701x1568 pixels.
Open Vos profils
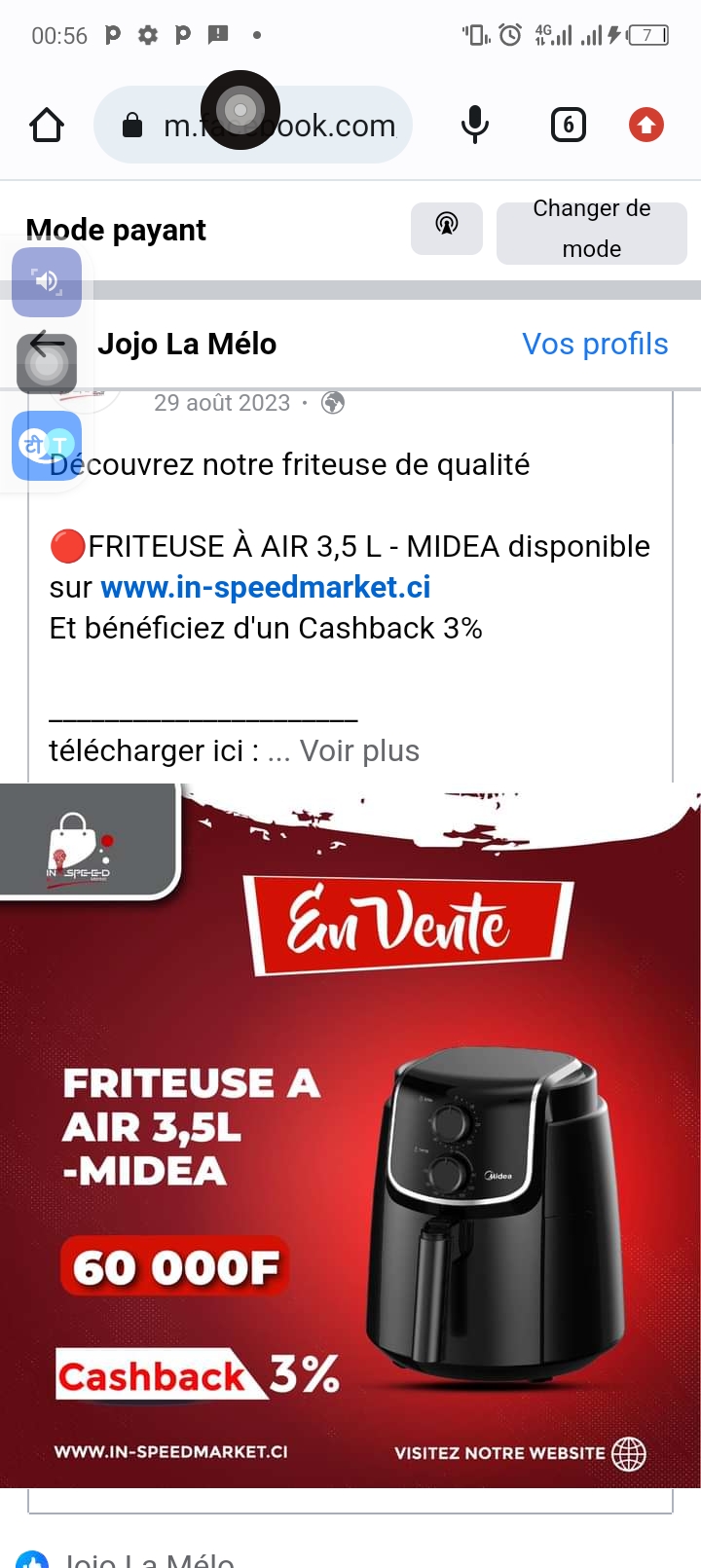click(x=594, y=345)
